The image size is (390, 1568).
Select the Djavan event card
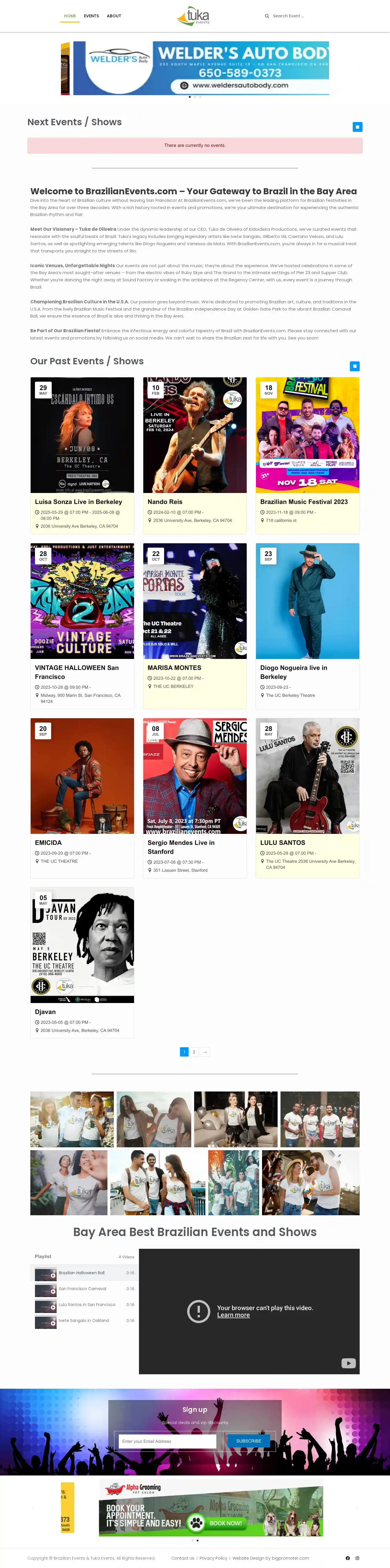point(45,1012)
